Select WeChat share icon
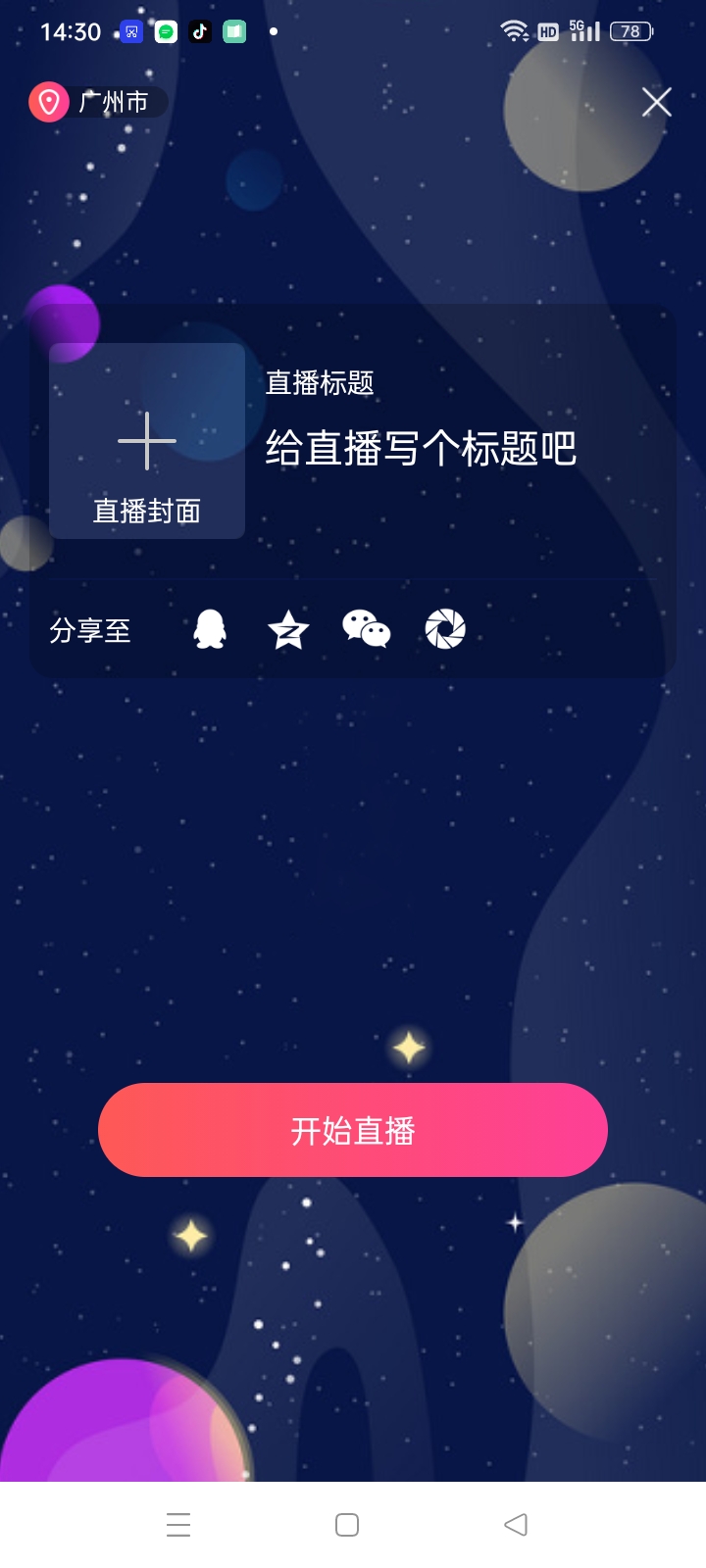 (x=366, y=630)
